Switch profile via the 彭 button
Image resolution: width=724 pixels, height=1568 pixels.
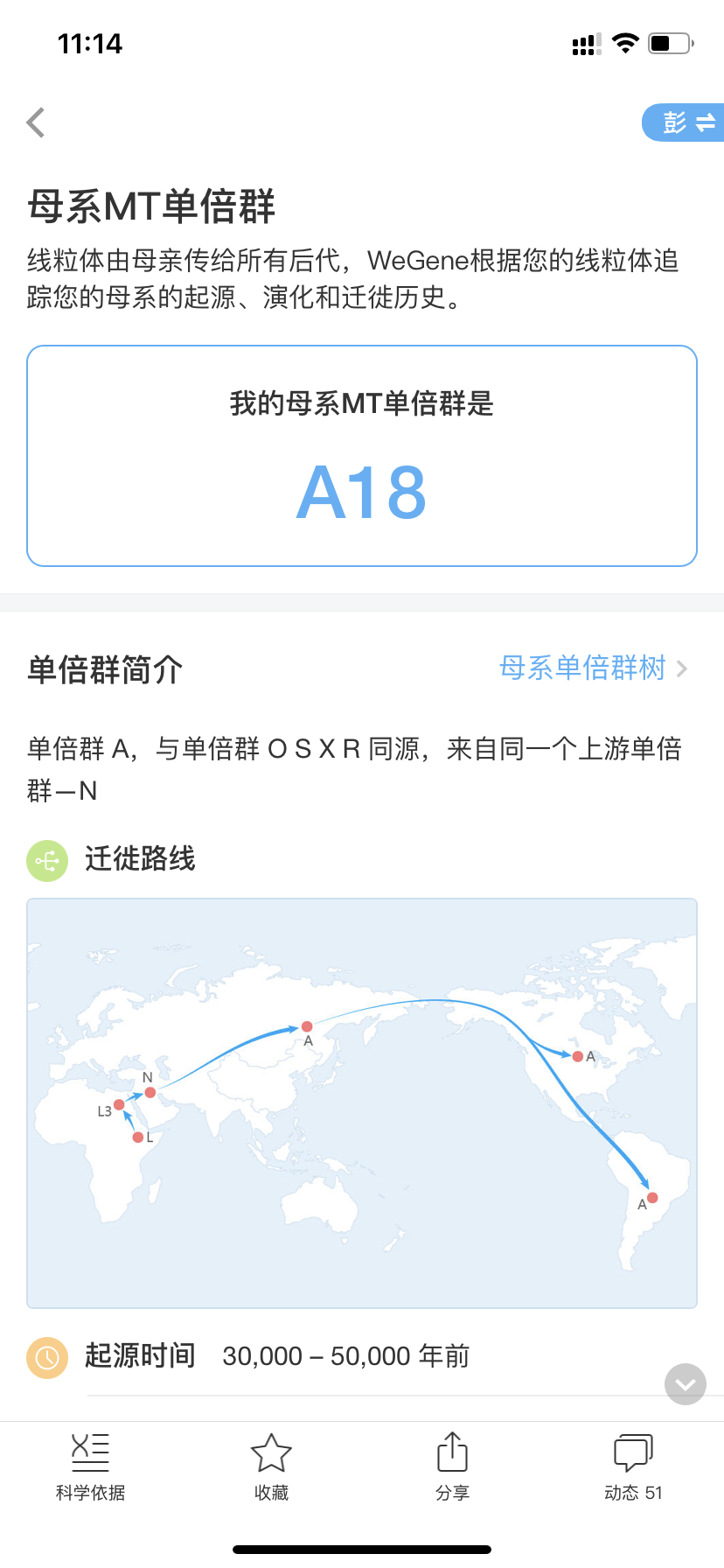click(x=685, y=122)
